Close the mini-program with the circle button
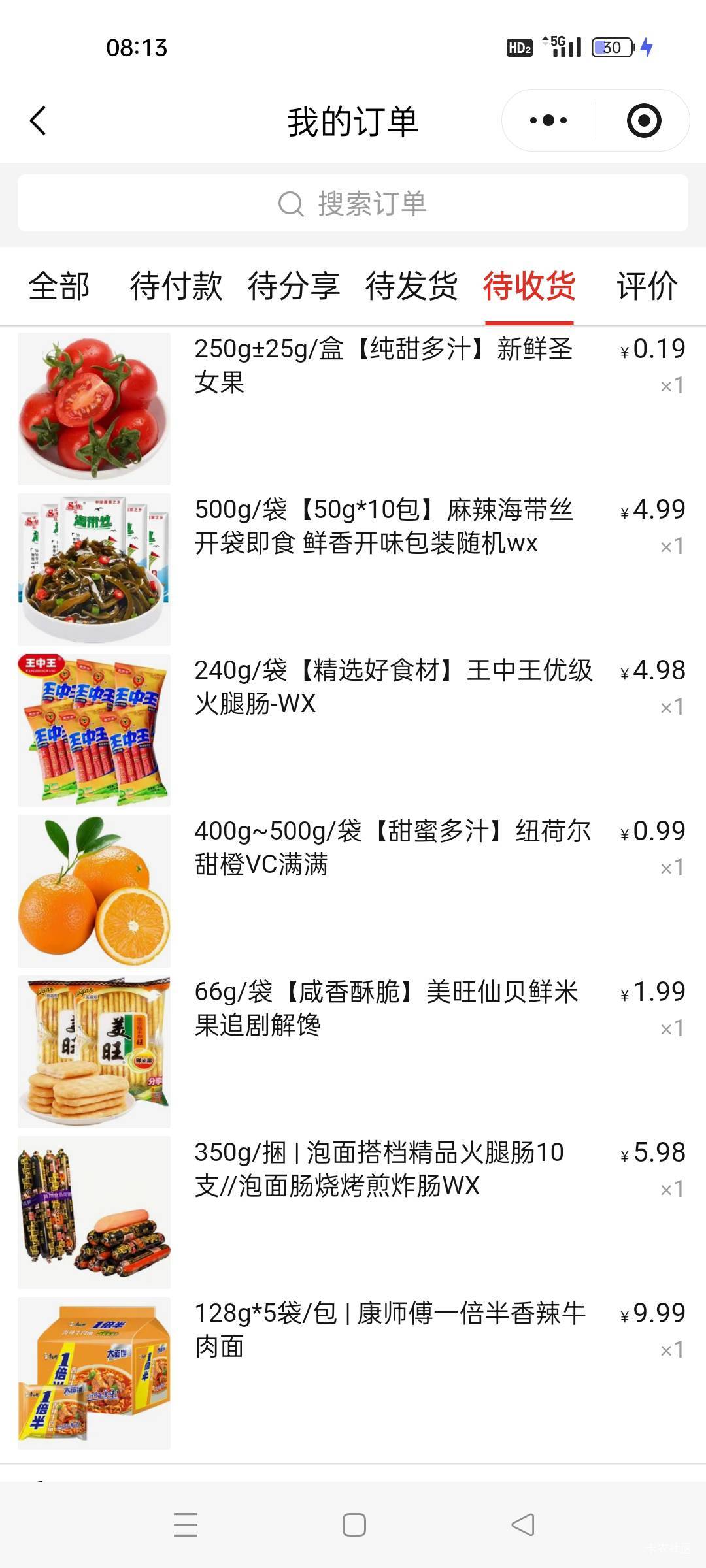Image resolution: width=706 pixels, height=1568 pixels. 643,121
